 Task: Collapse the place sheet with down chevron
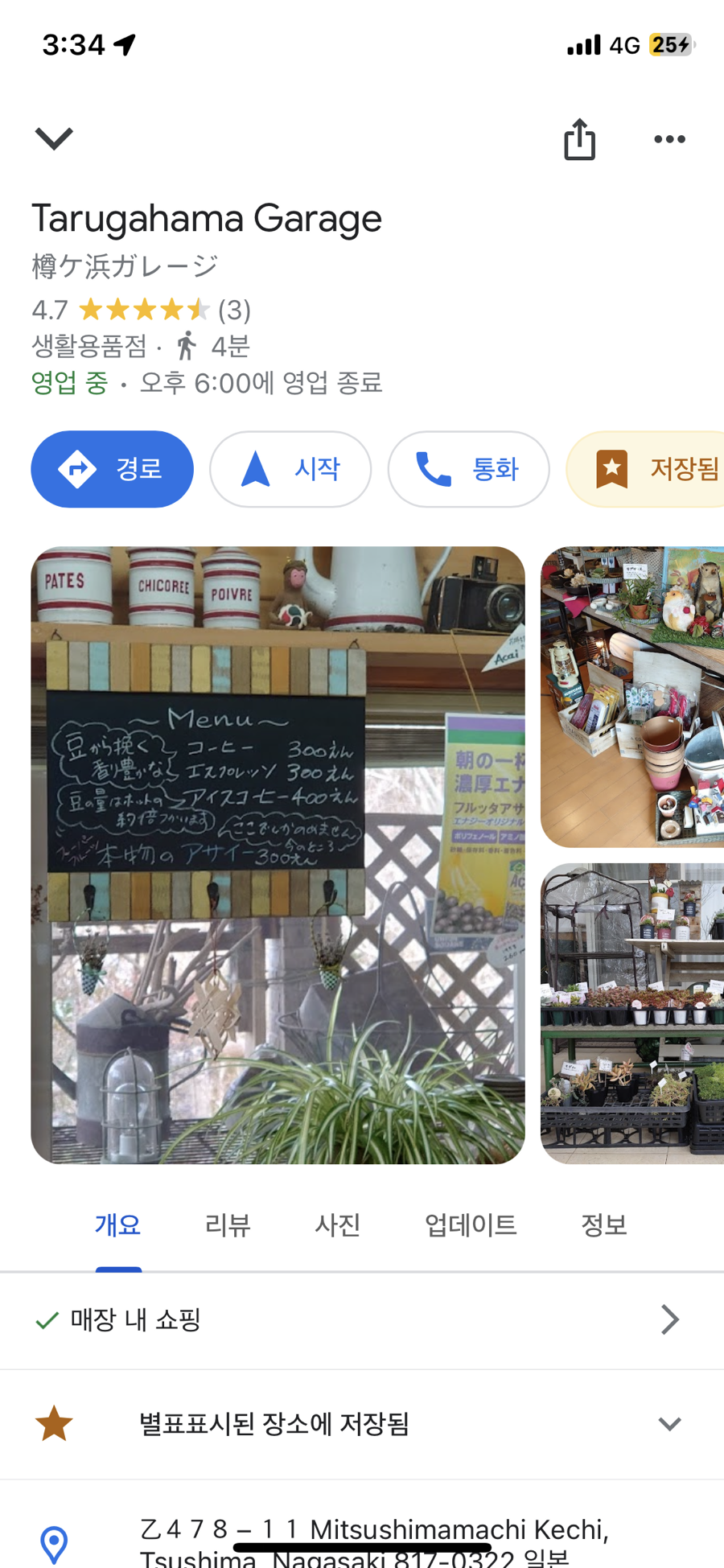coord(54,138)
